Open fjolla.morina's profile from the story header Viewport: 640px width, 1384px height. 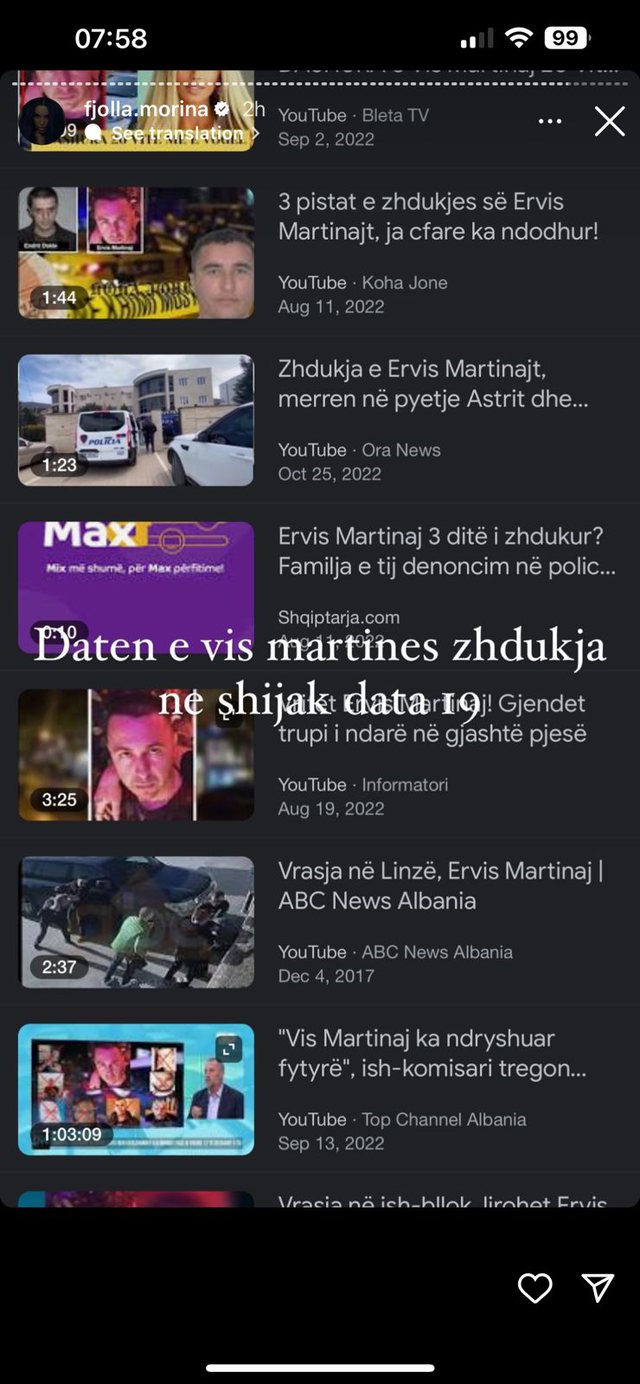coord(147,109)
